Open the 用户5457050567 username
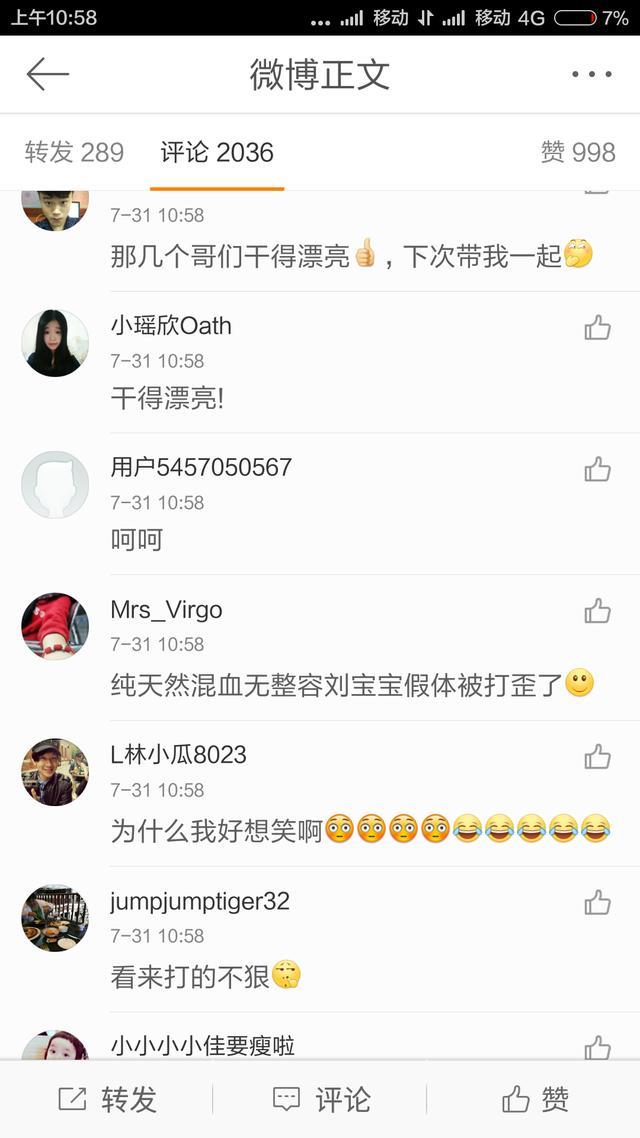This screenshot has width=640, height=1138. (x=201, y=467)
